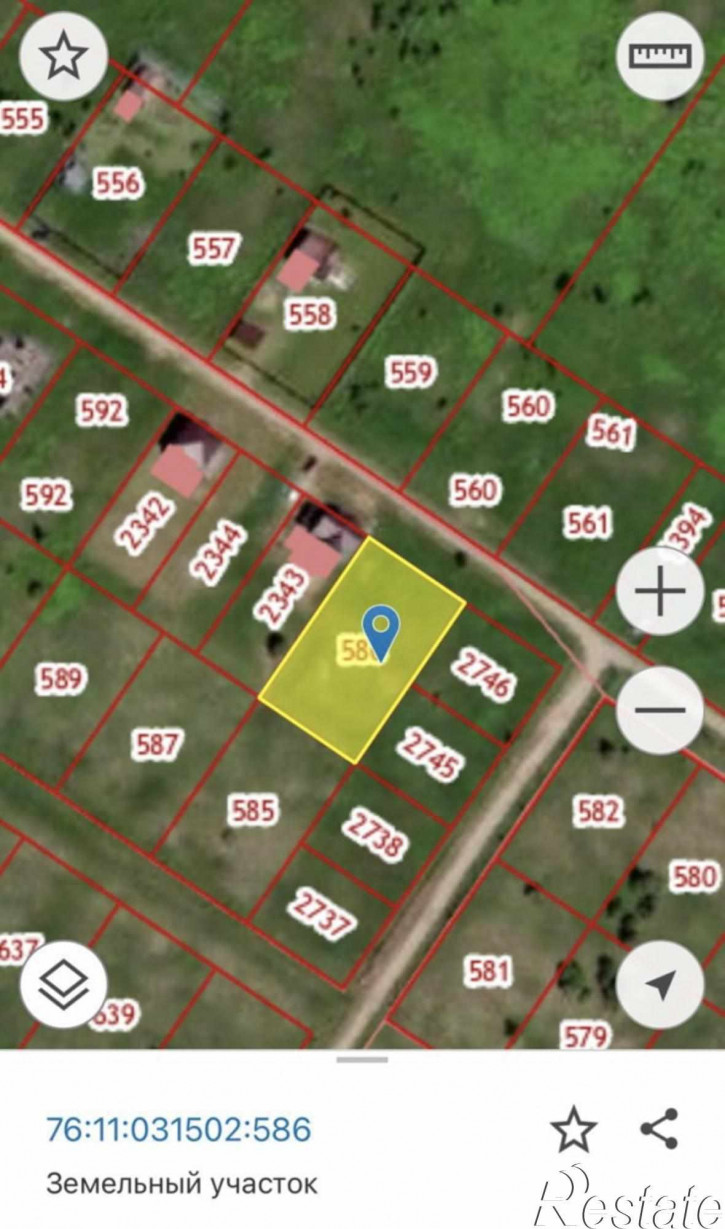Image resolution: width=725 pixels, height=1229 pixels.
Task: Add parcel 76:11:031502:586 to favorites
Action: [x=574, y=1130]
